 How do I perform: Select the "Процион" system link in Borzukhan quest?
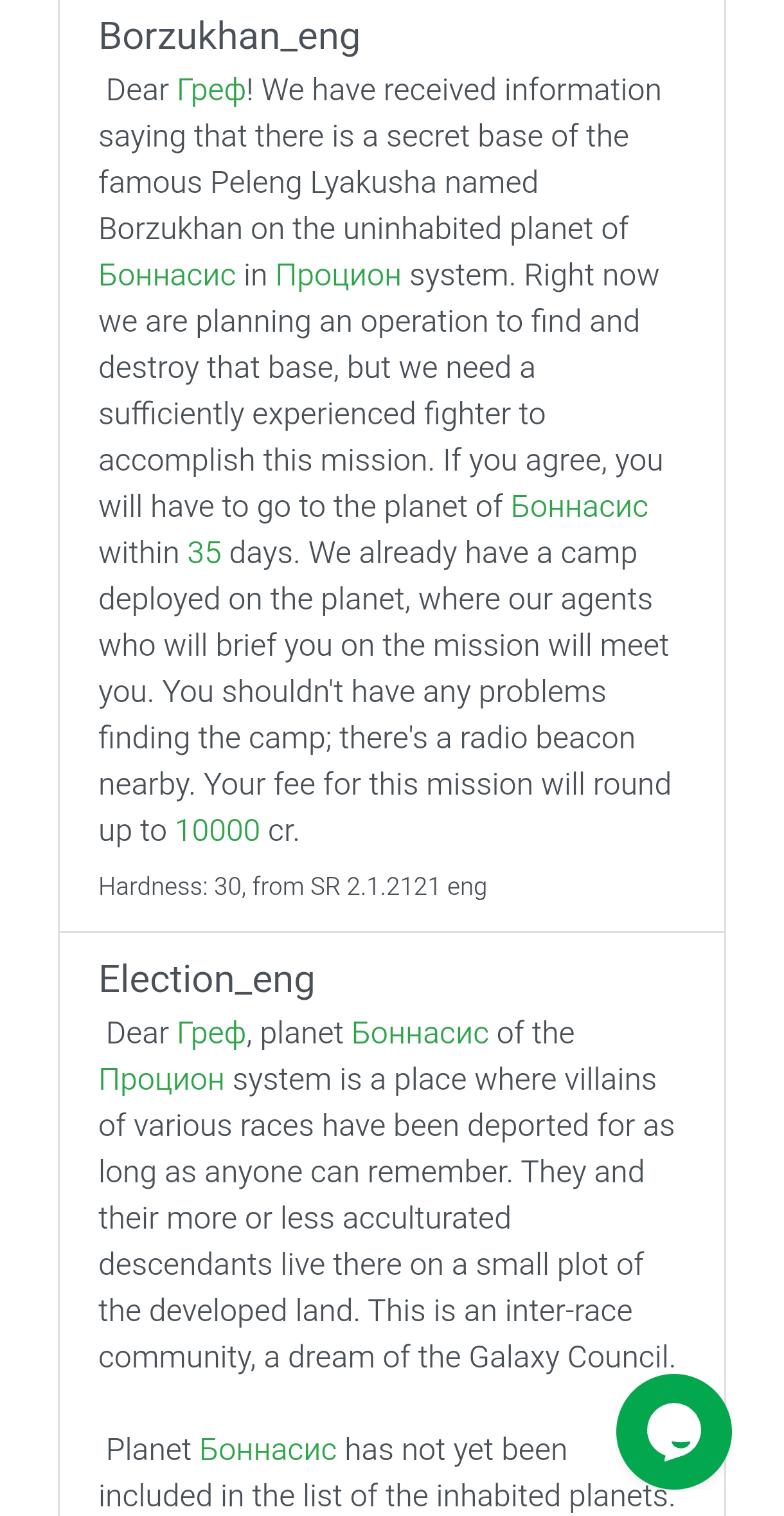(x=338, y=274)
